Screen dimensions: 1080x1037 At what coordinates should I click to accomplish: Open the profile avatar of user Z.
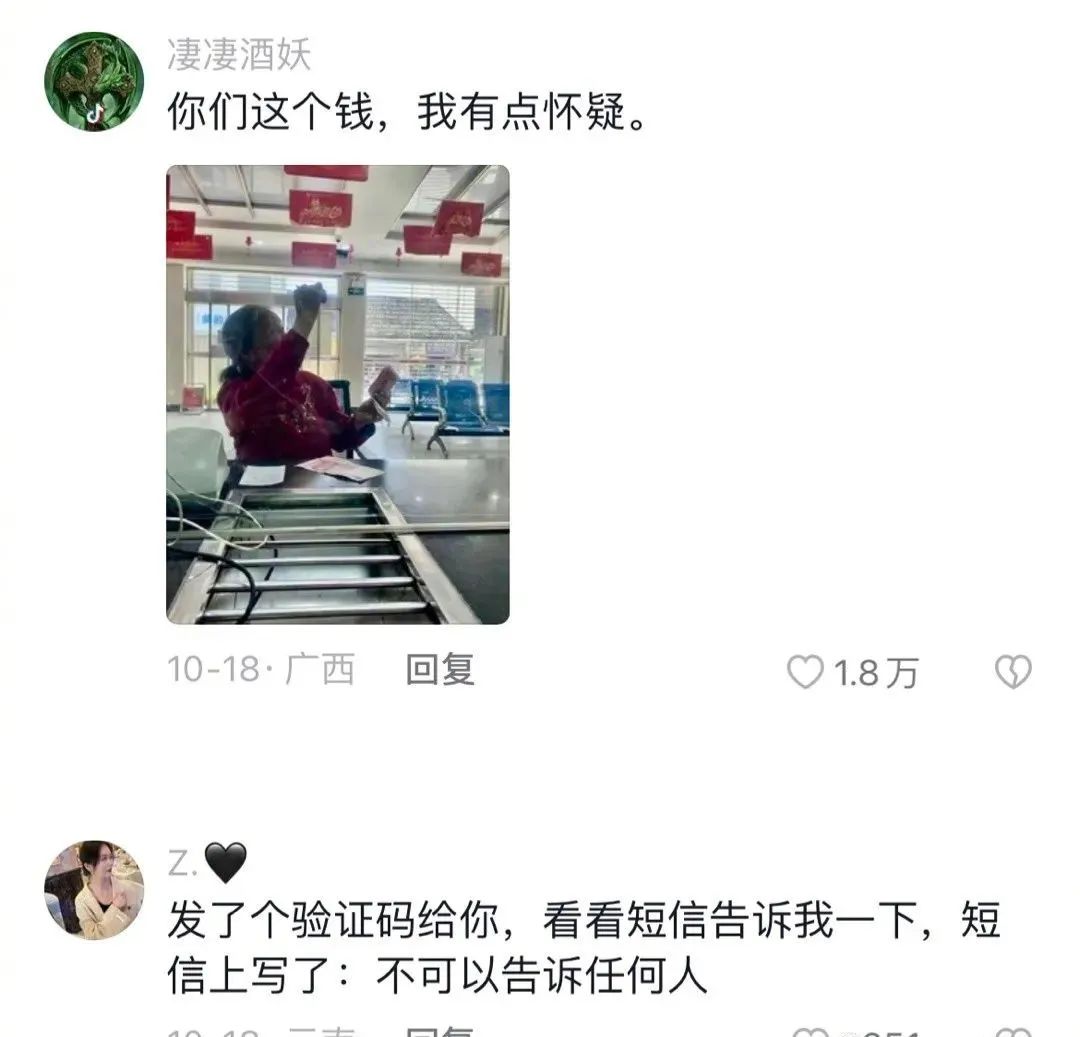point(94,889)
